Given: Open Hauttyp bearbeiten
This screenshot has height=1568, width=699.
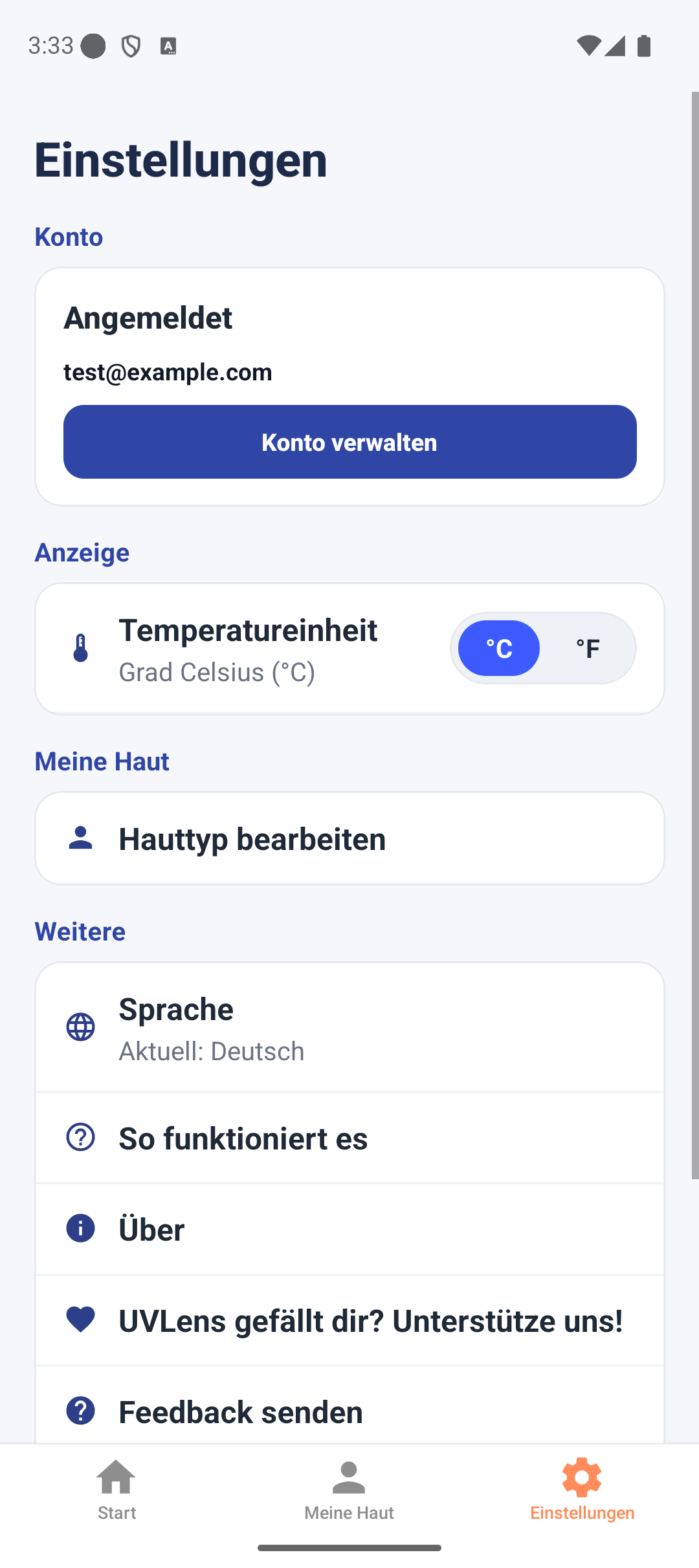Looking at the screenshot, I should point(349,838).
